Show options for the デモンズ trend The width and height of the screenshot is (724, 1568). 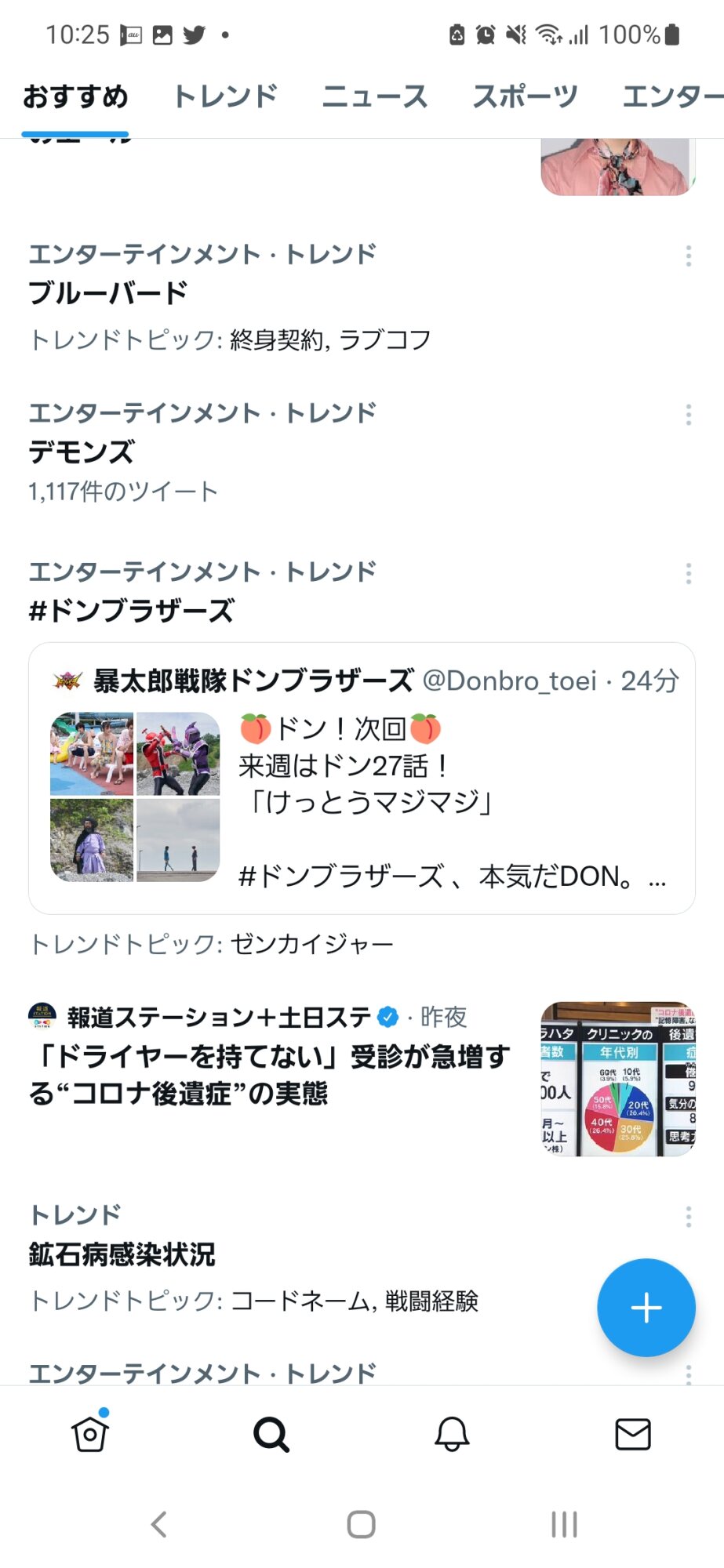(x=688, y=415)
